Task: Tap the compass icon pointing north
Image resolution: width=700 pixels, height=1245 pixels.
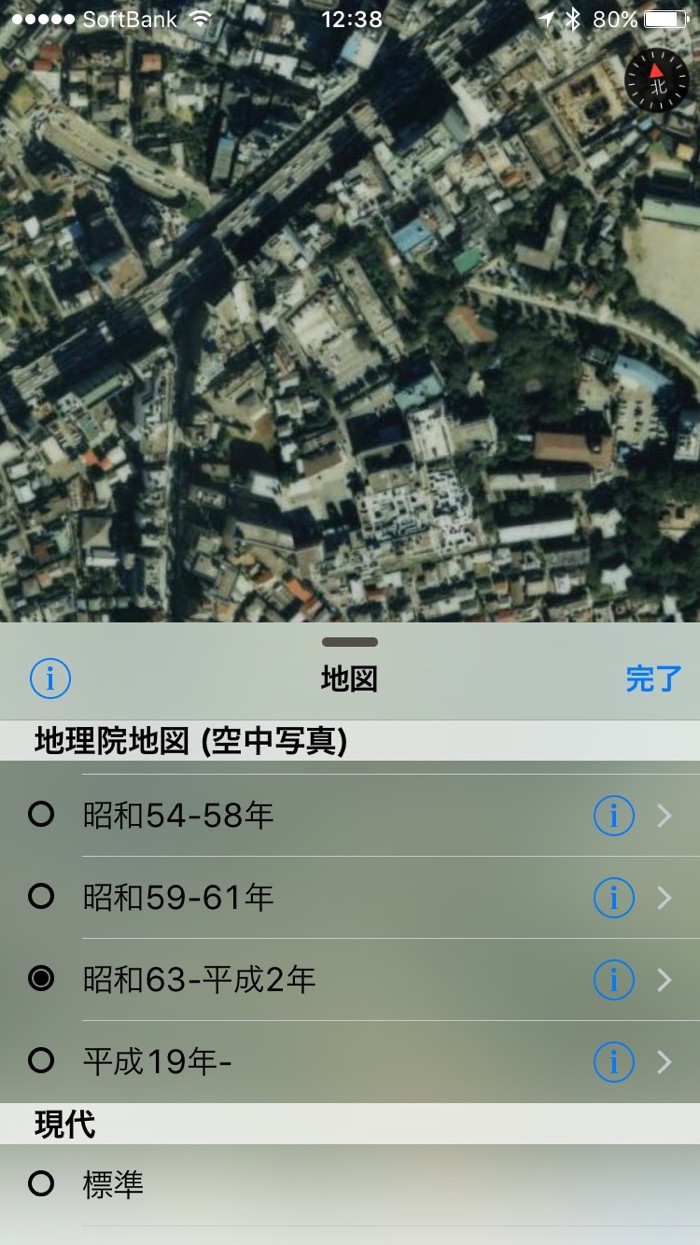Action: click(x=656, y=82)
